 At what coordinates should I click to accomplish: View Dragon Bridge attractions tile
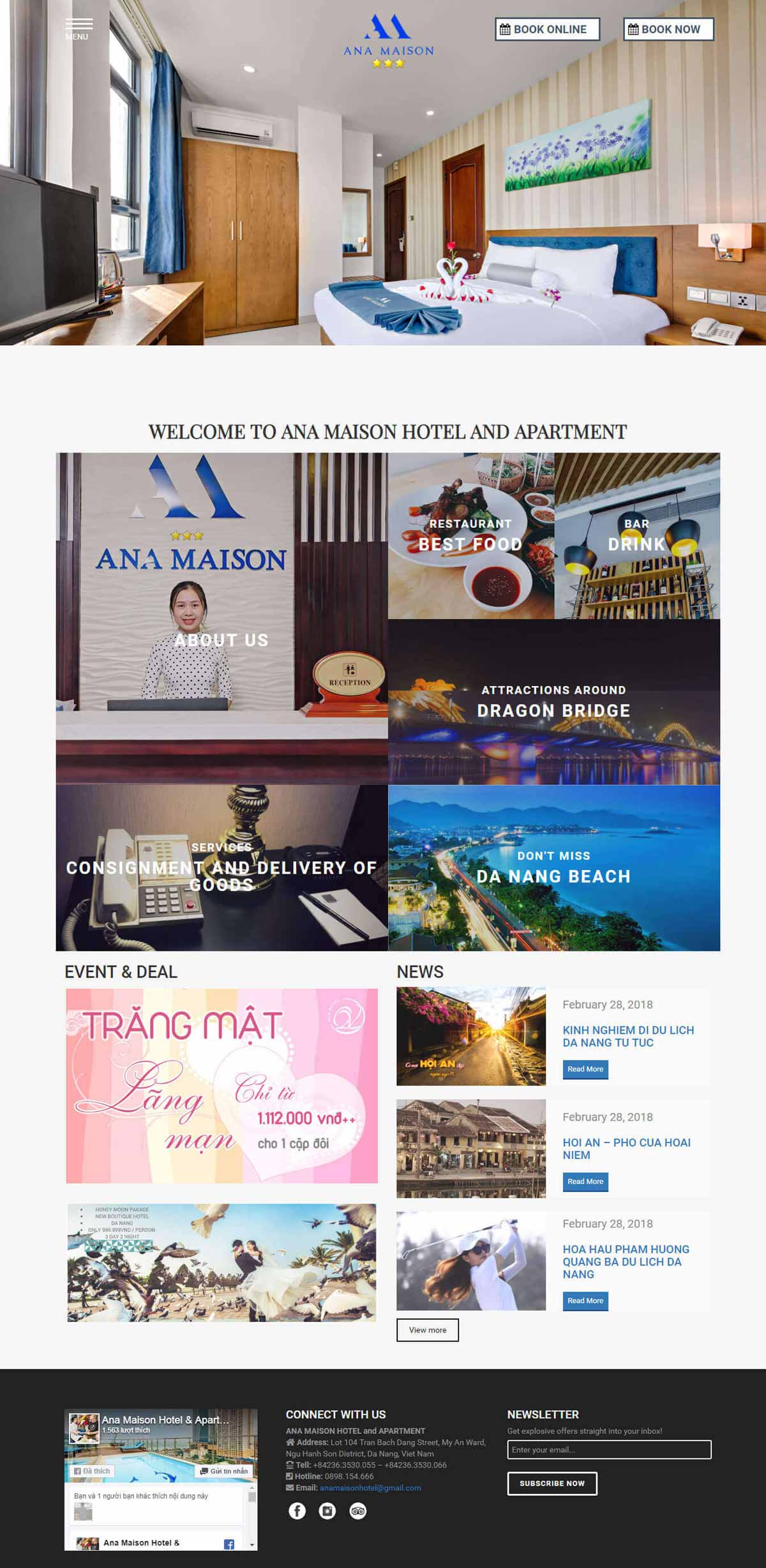click(554, 702)
